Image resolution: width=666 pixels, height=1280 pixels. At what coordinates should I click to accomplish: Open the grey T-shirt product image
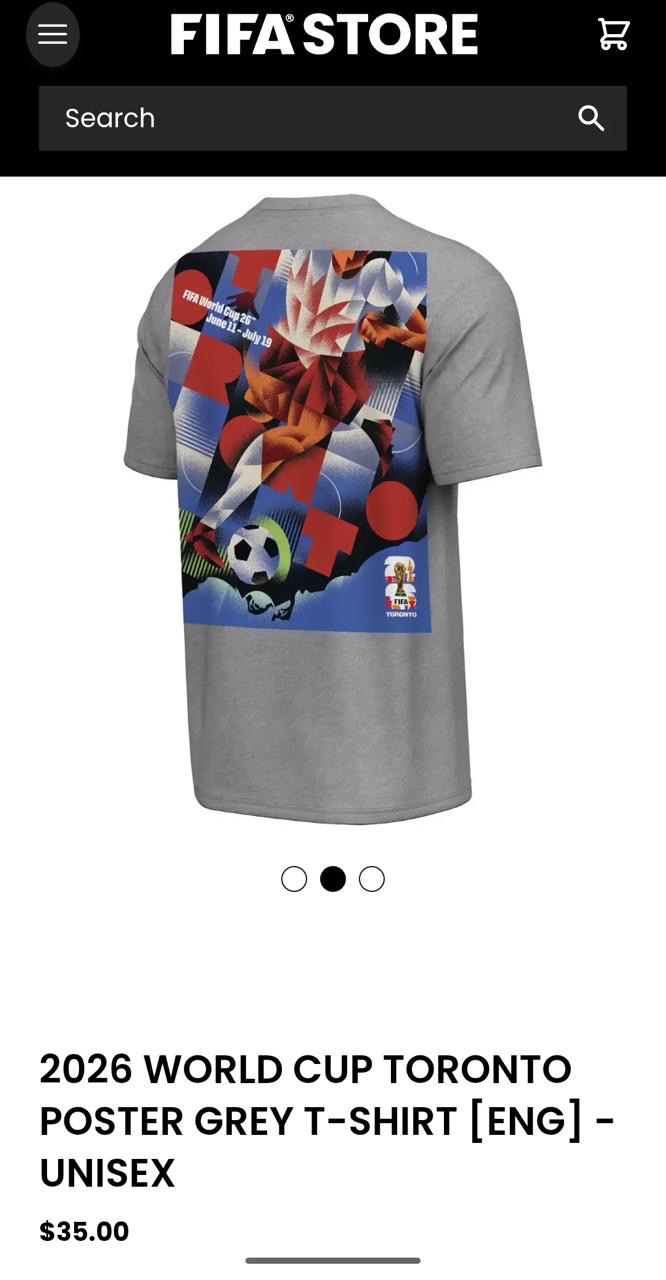click(333, 510)
